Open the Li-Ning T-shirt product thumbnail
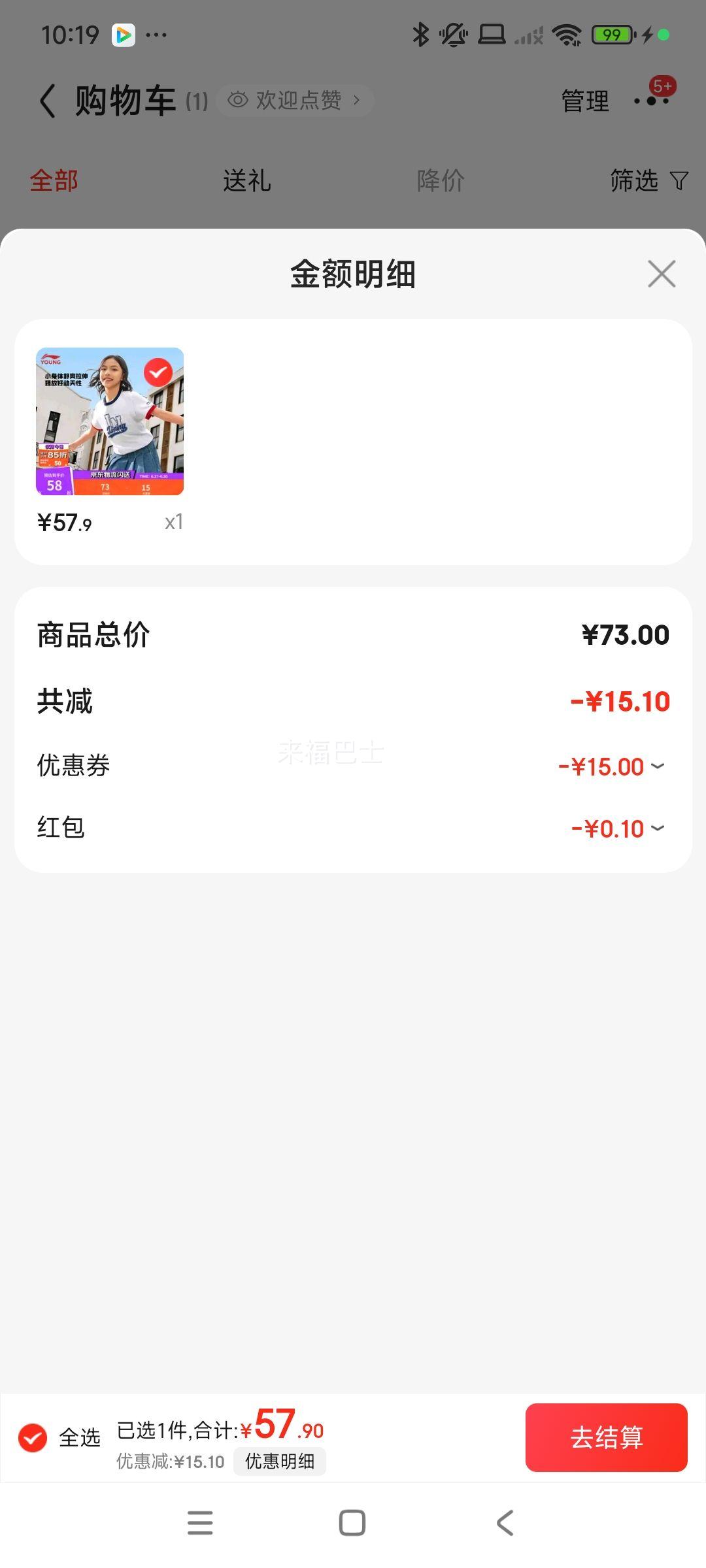Screen dimensions: 706x1568 110,421
